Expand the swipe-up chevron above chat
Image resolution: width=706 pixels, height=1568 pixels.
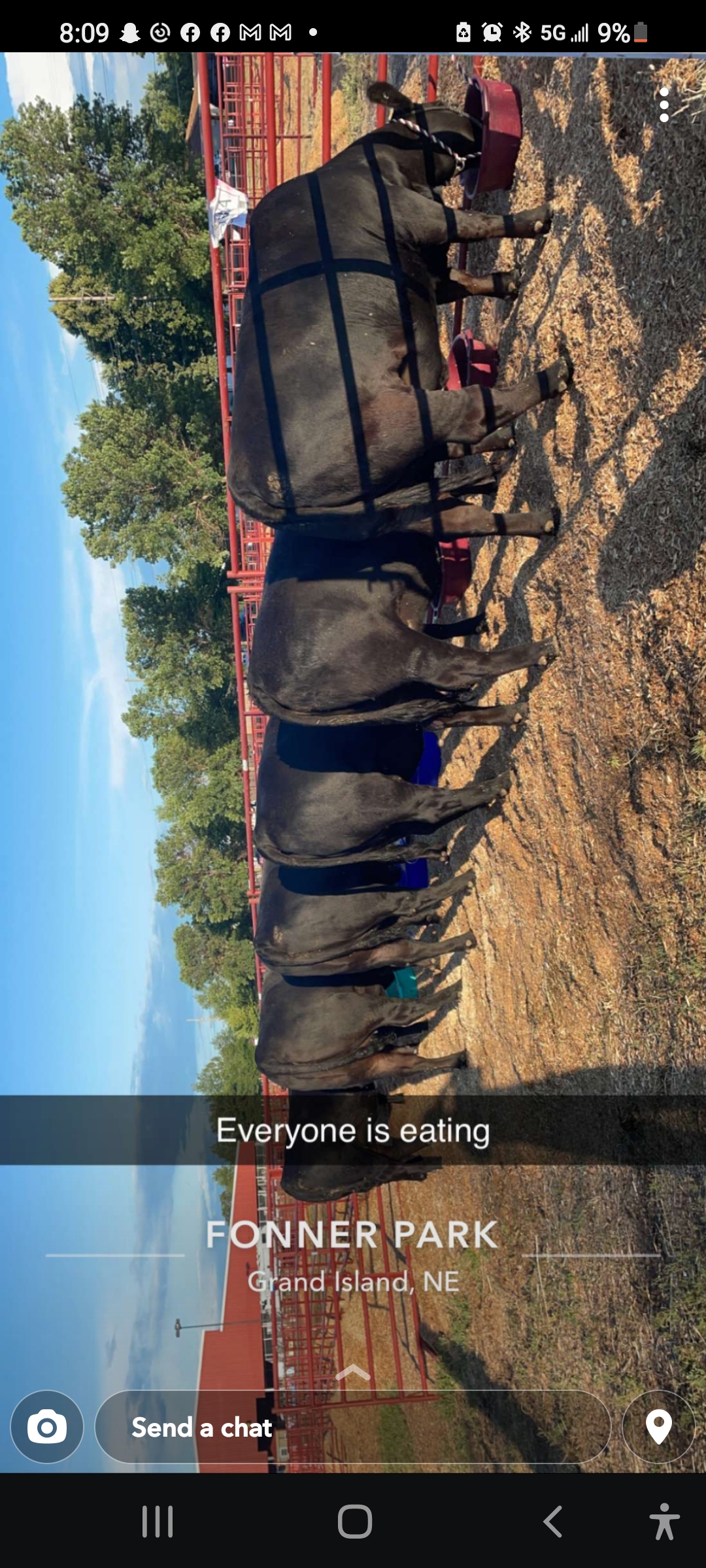click(x=353, y=1372)
